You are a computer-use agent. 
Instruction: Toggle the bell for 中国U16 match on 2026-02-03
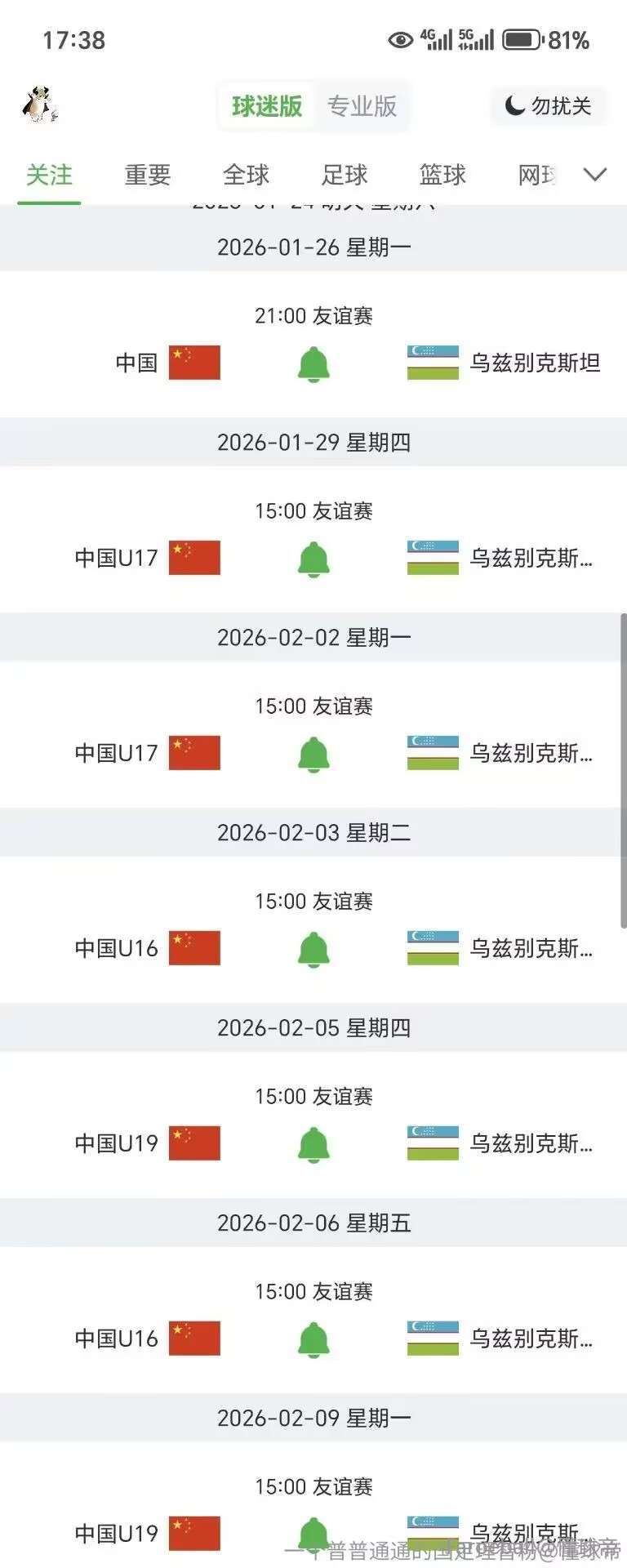point(313,950)
